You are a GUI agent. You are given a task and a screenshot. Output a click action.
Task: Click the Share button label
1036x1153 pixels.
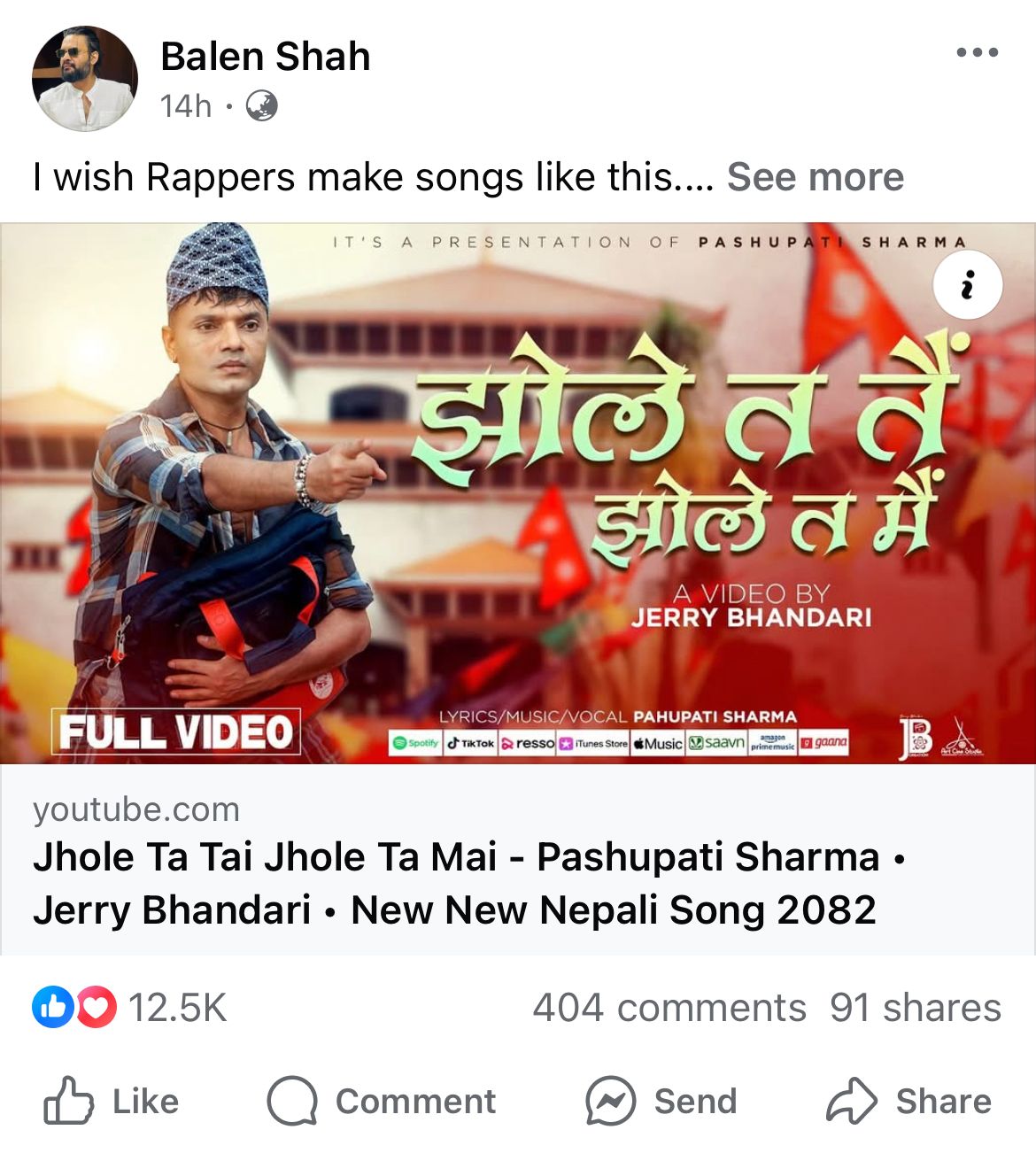944,1101
